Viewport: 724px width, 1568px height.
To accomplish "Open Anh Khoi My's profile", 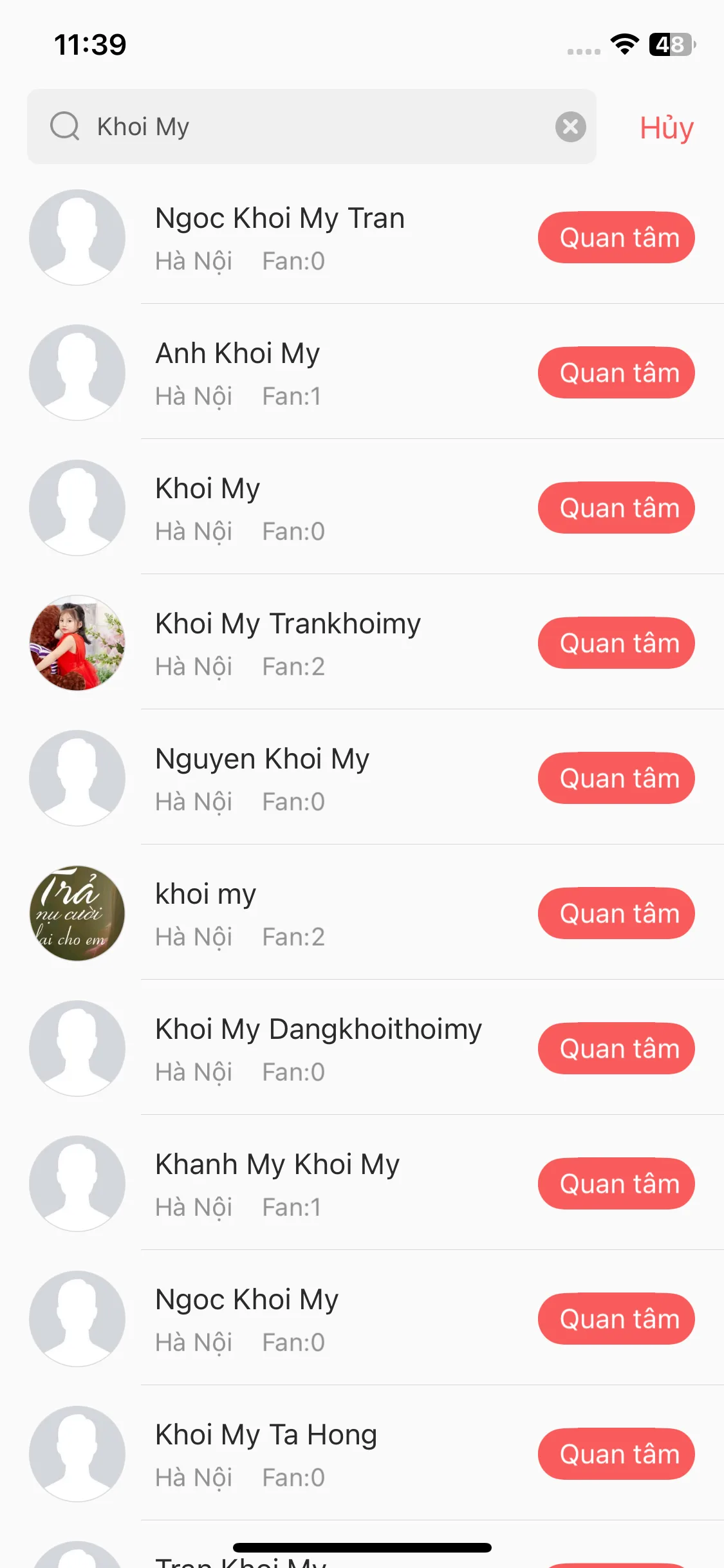I will 237,354.
